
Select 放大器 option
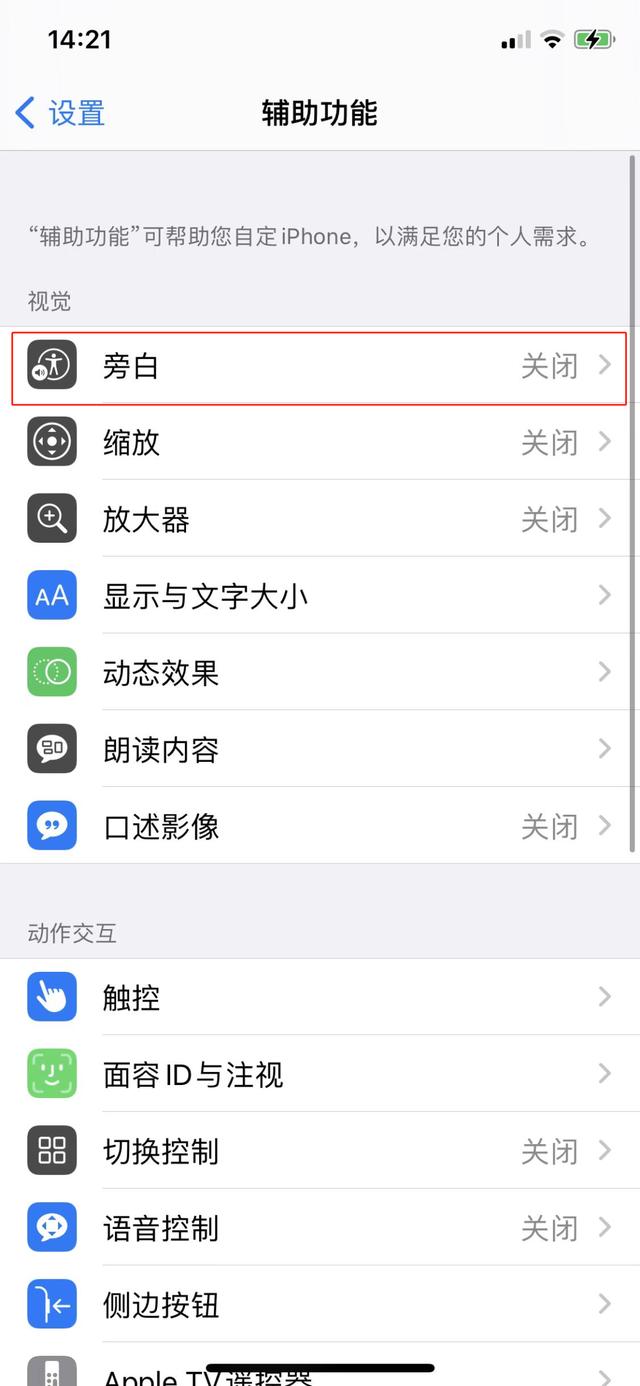pos(320,520)
